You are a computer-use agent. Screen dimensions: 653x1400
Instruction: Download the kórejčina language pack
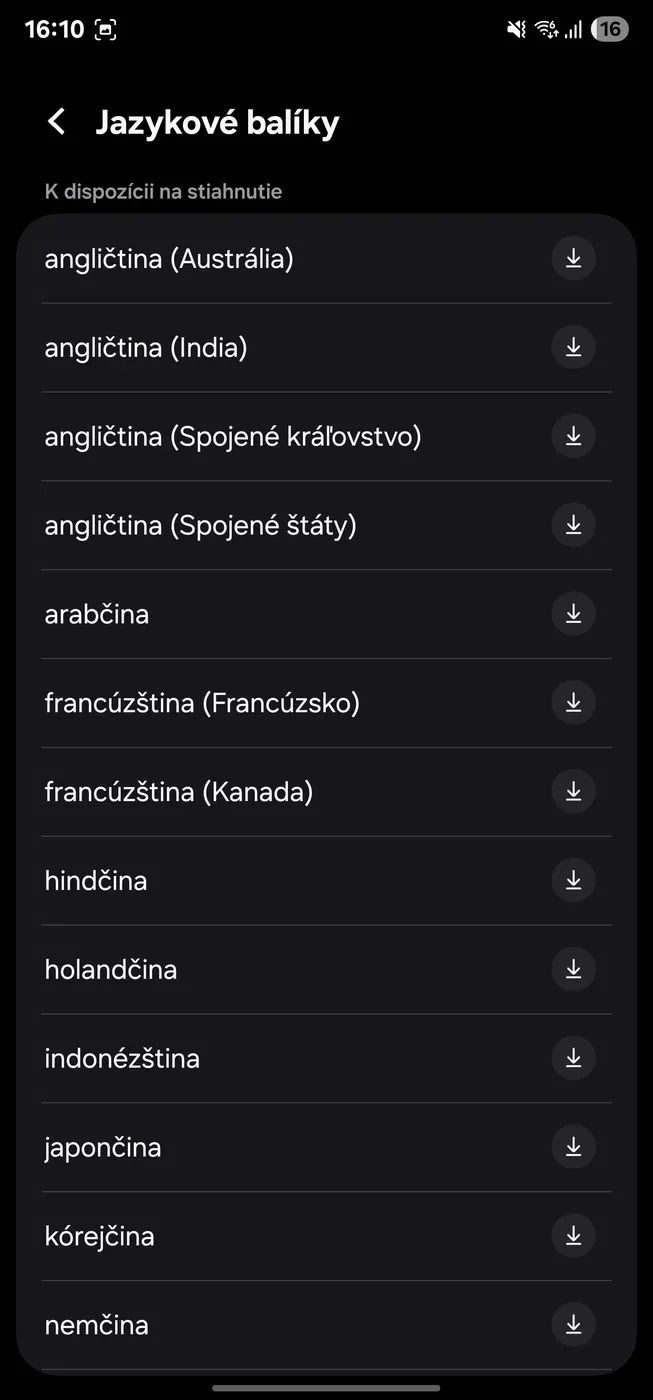[573, 1236]
